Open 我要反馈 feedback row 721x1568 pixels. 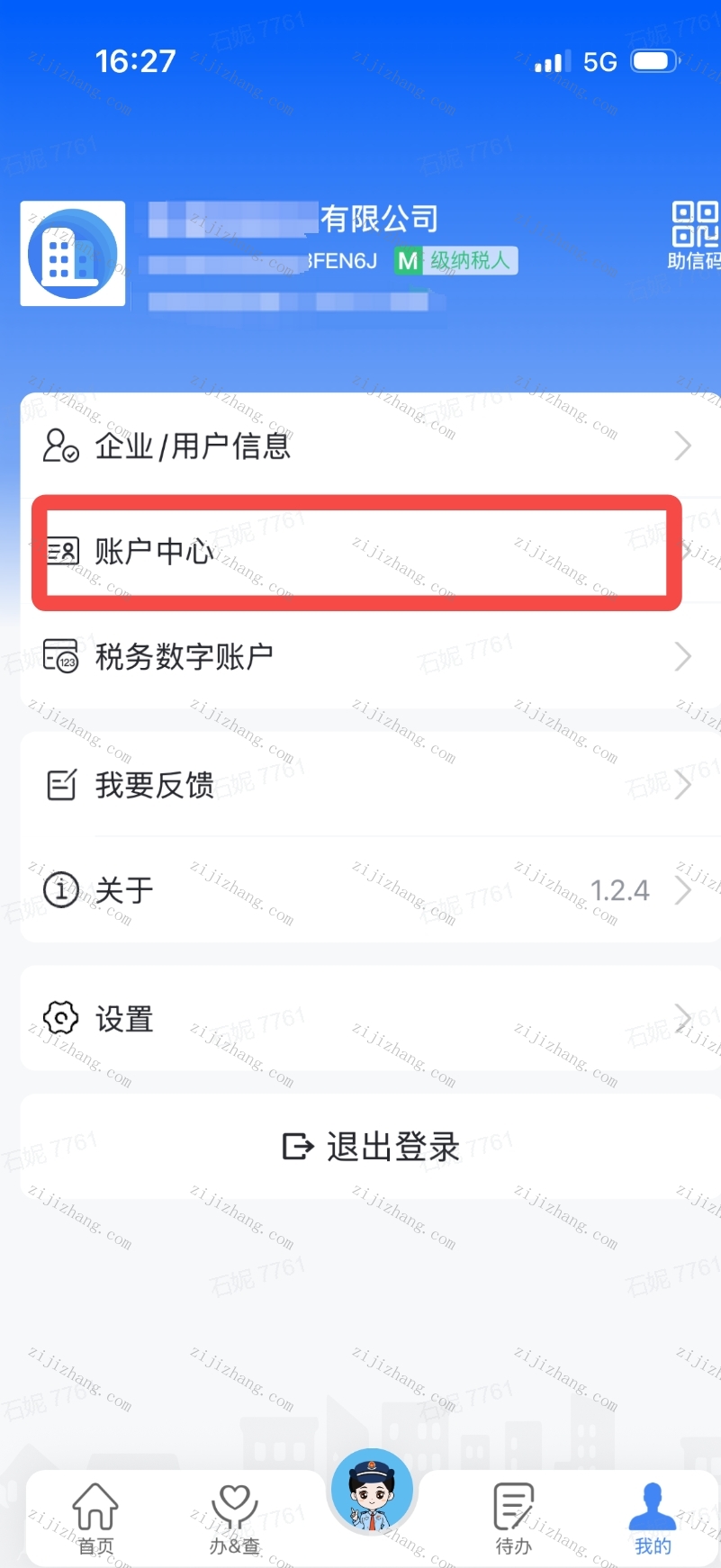coord(360,785)
